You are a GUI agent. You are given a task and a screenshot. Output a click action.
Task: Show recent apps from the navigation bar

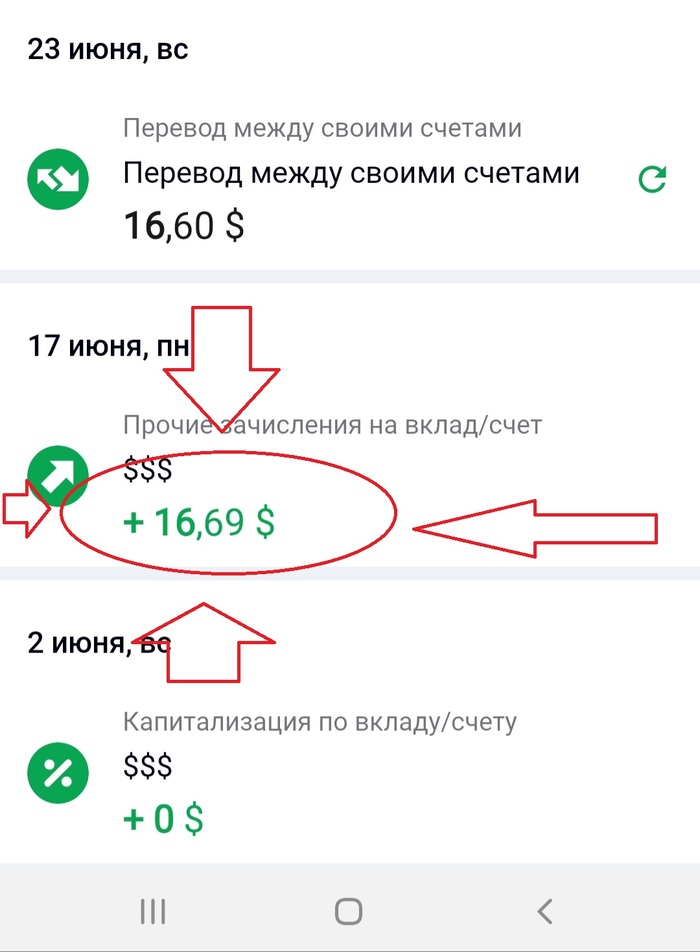click(152, 910)
